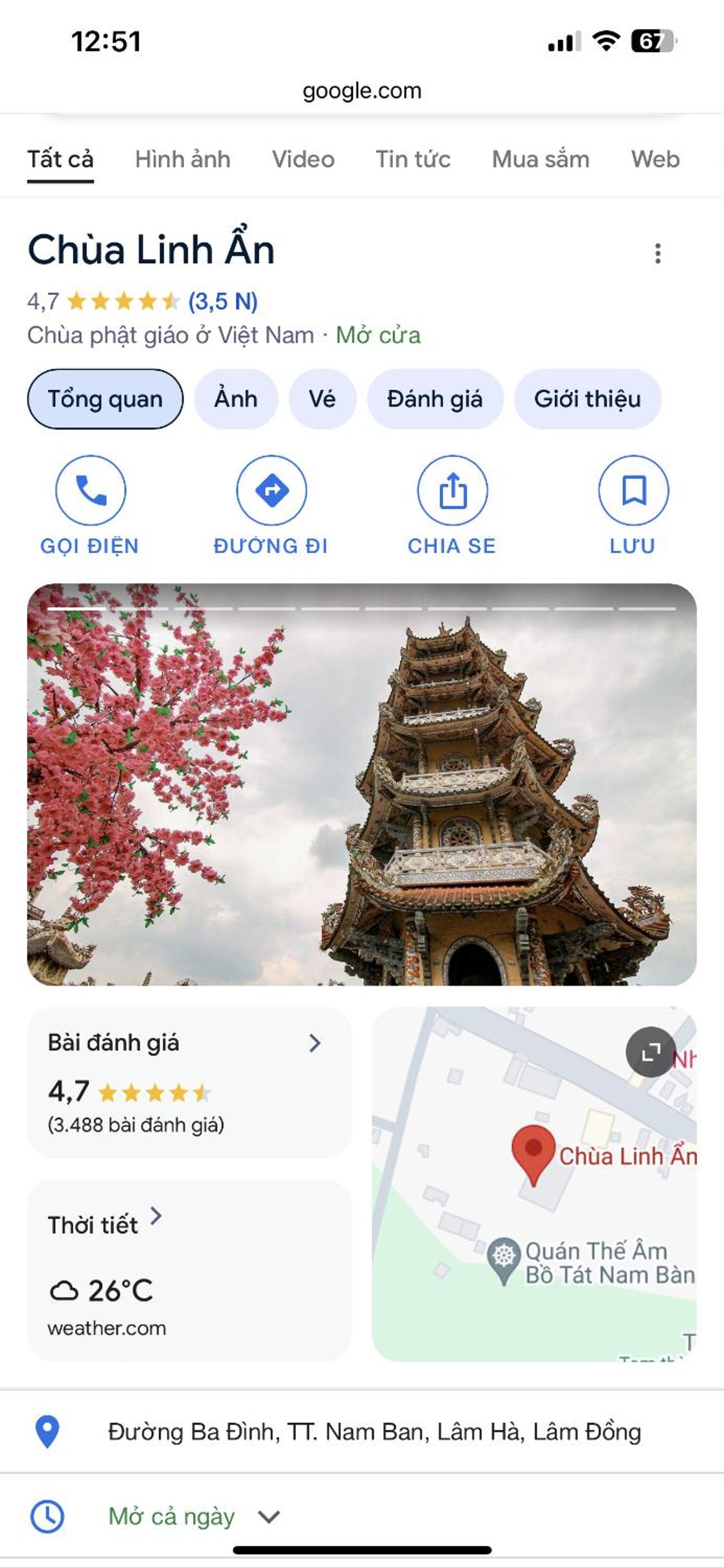The height and width of the screenshot is (1568, 724).
Task: Switch to the Hình ảnh search tab
Action: 182,160
